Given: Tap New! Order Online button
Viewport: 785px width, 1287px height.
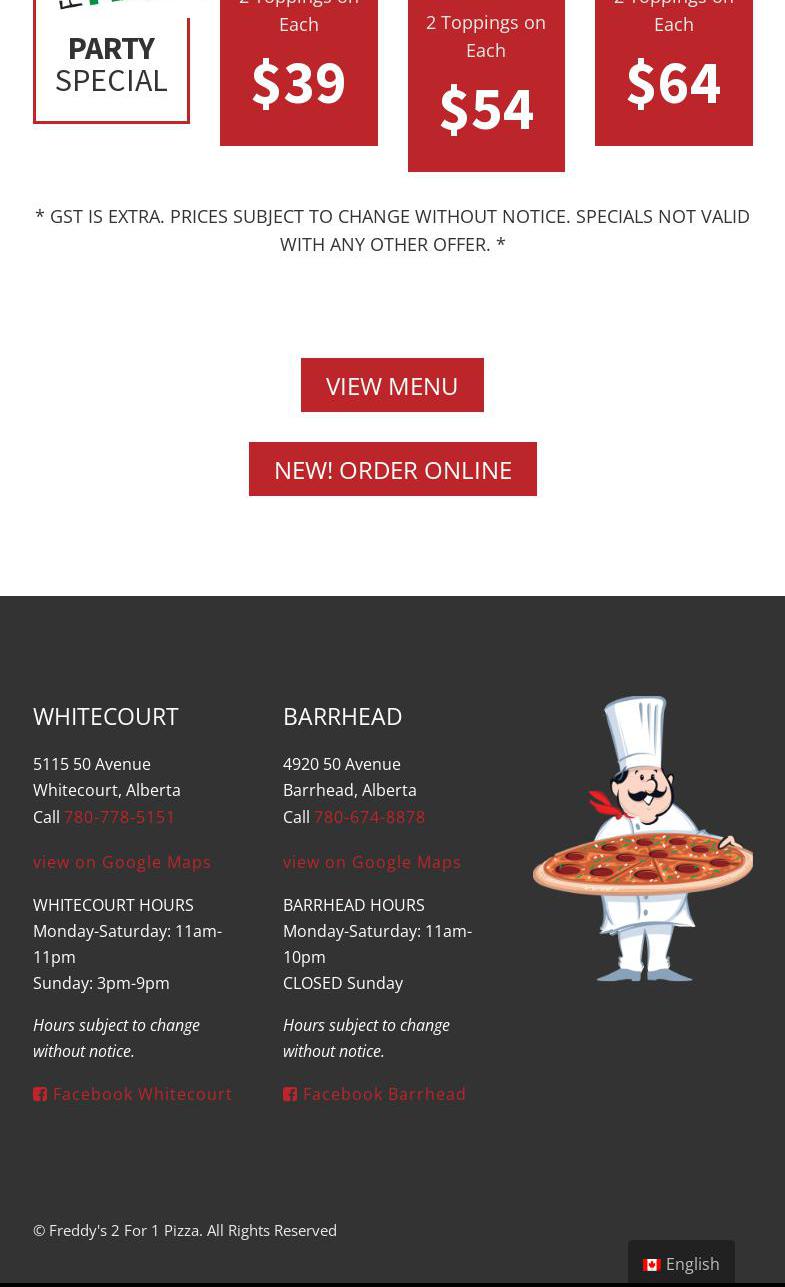Looking at the screenshot, I should pyautogui.click(x=393, y=469).
